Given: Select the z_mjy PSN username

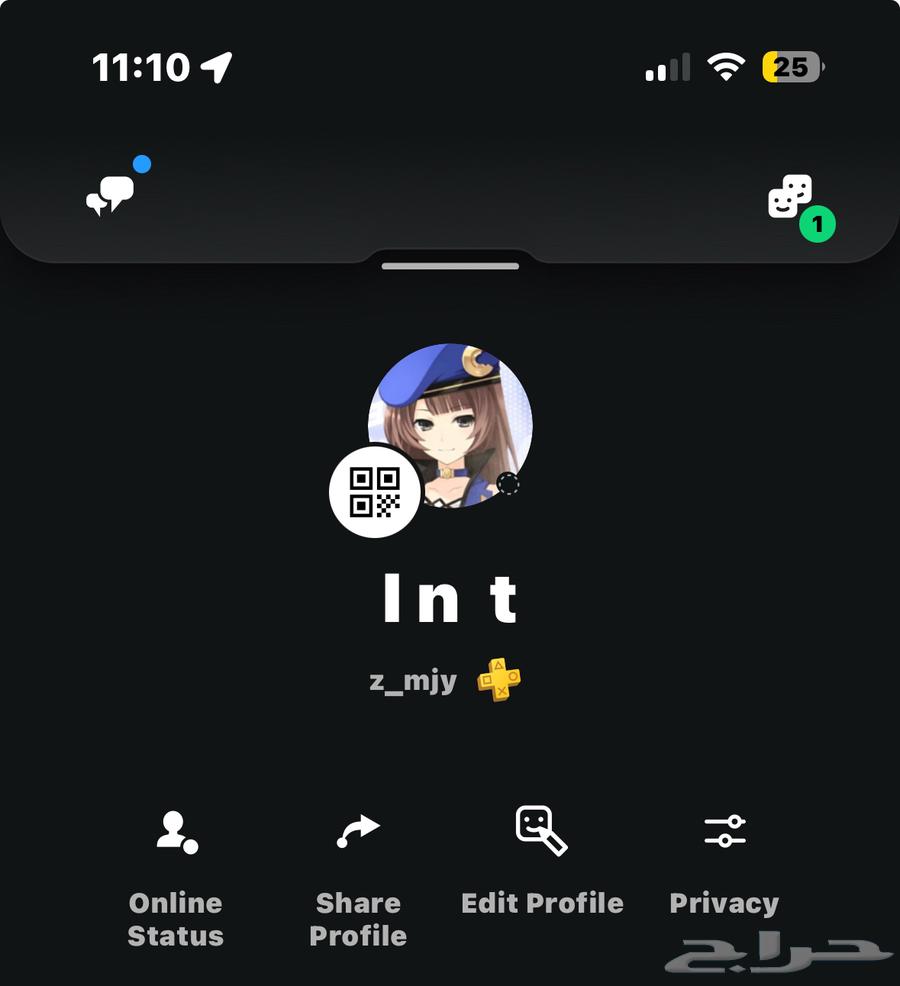Looking at the screenshot, I should [x=414, y=681].
